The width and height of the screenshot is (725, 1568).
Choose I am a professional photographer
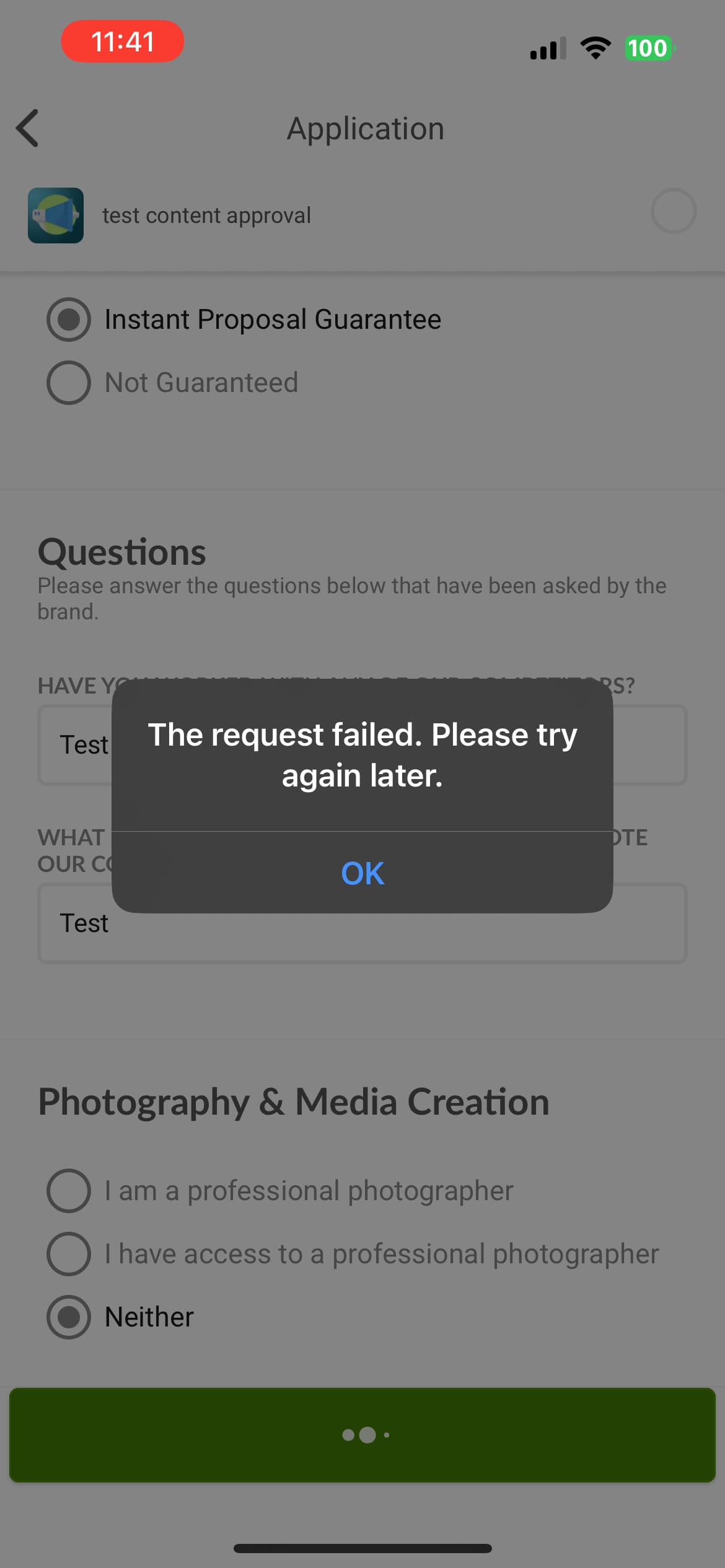coord(69,1191)
